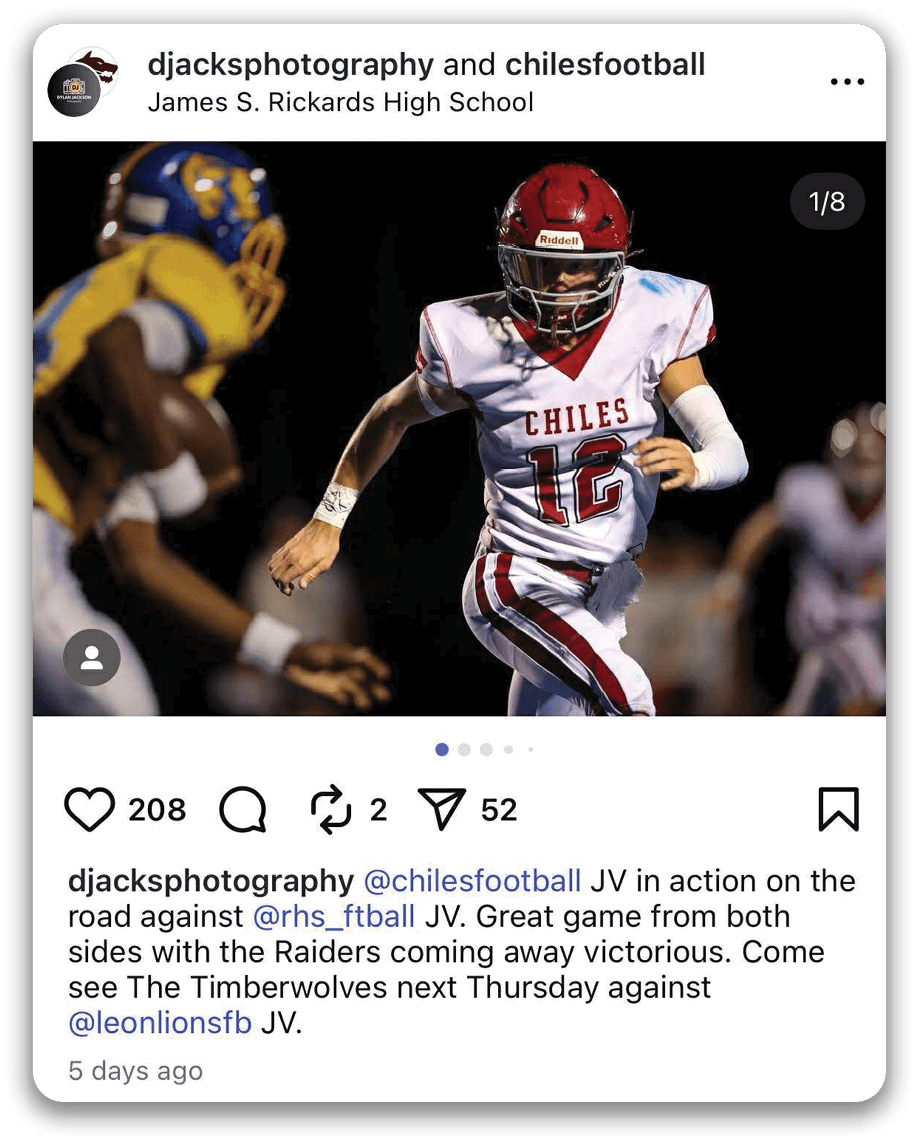View tagged people on the photo
Image resolution: width=919 pixels, height=1144 pixels.
tap(92, 657)
